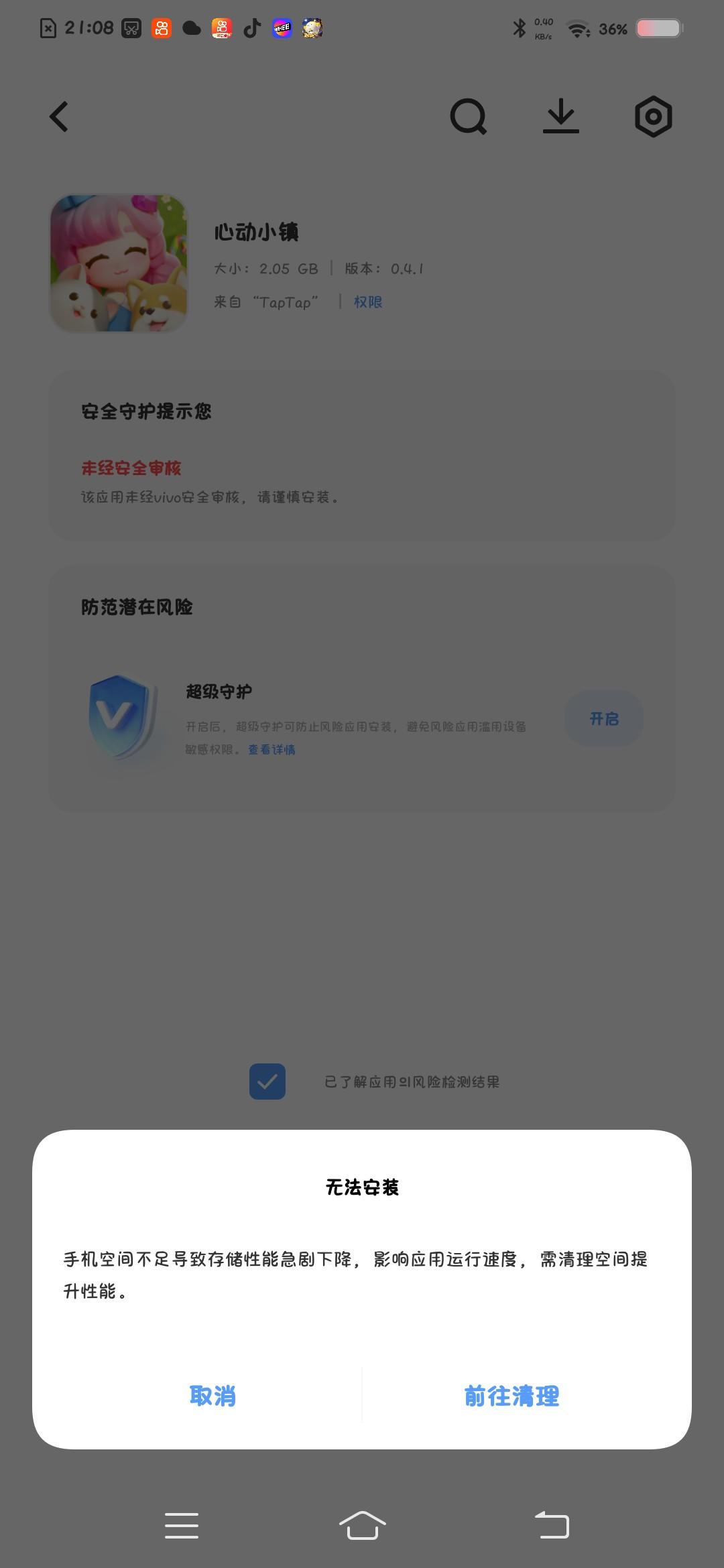The image size is (724, 1568).
Task: View the app's 权限 link
Action: (x=368, y=302)
